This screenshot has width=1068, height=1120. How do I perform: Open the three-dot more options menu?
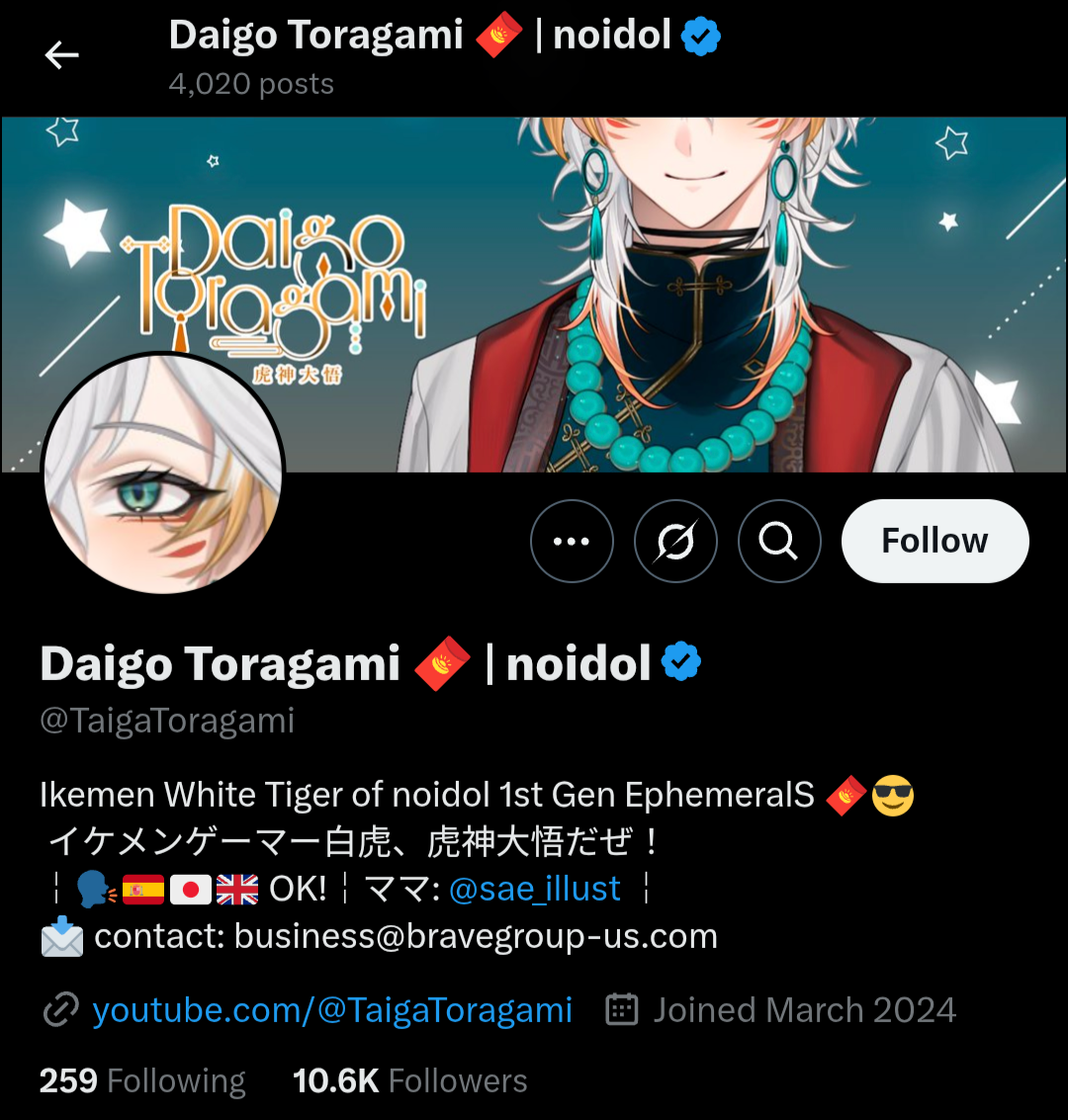pos(572,541)
